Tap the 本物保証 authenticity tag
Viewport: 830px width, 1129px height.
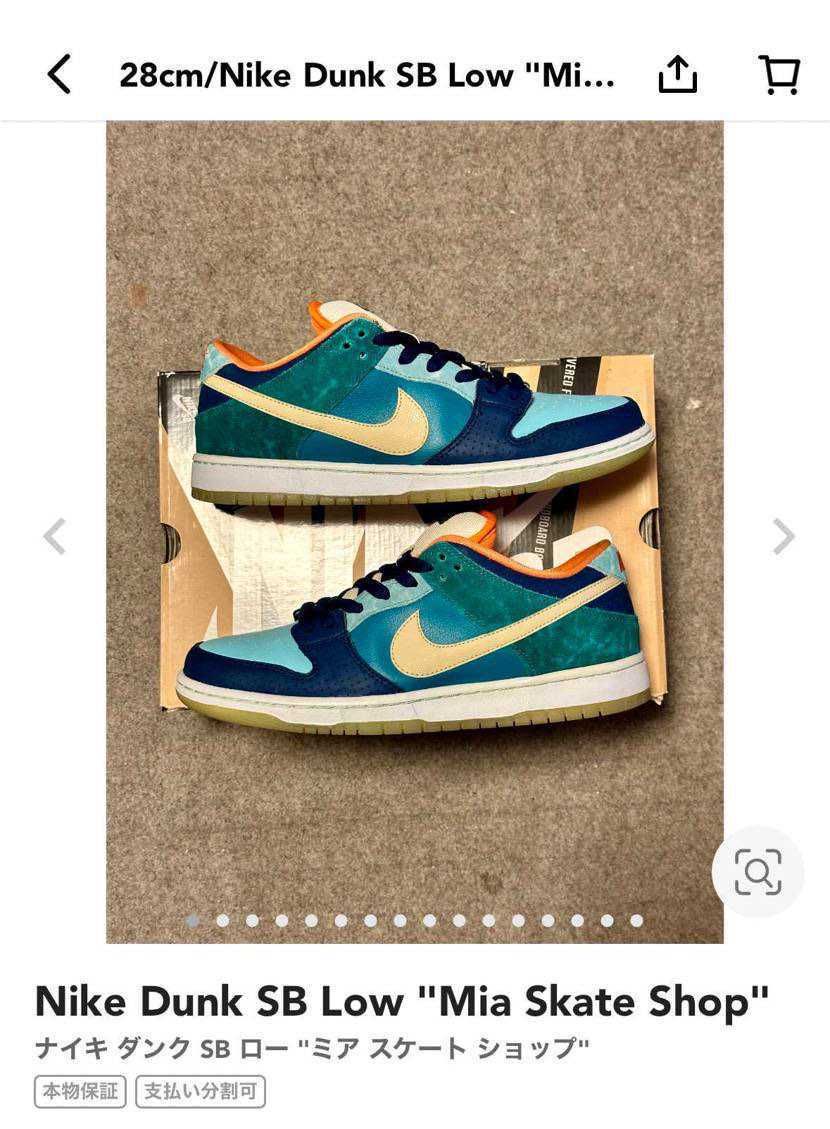pyautogui.click(x=80, y=1092)
